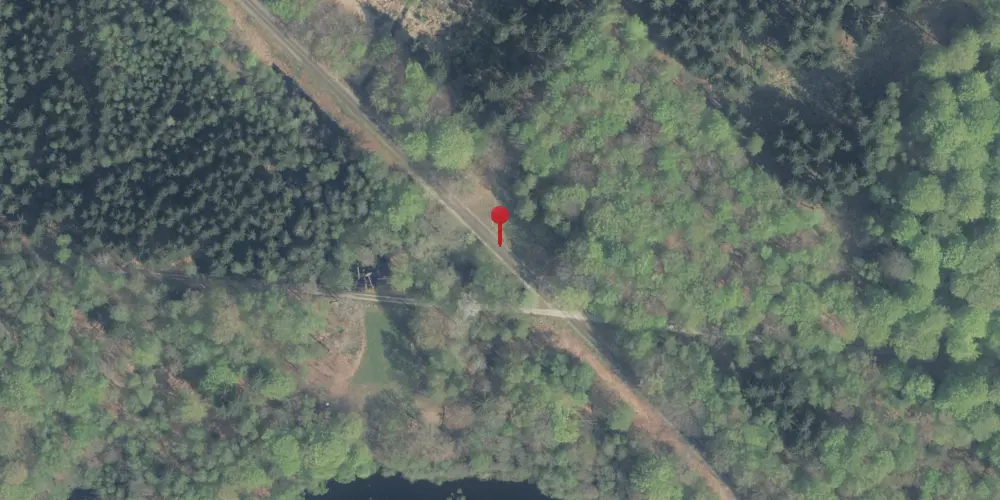
Task: Tap the red map pin marker
Action: [x=500, y=217]
